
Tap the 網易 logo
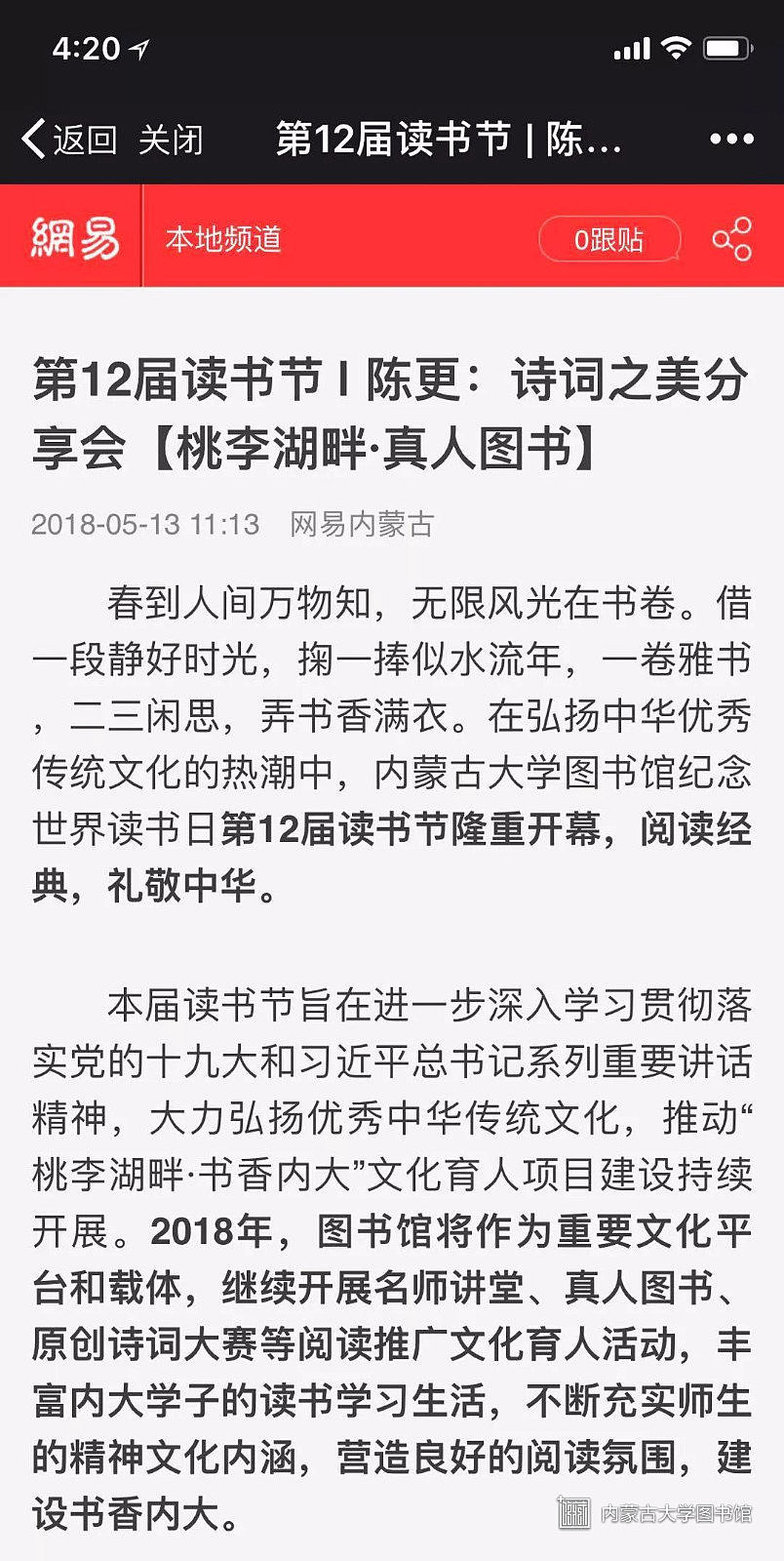74,238
